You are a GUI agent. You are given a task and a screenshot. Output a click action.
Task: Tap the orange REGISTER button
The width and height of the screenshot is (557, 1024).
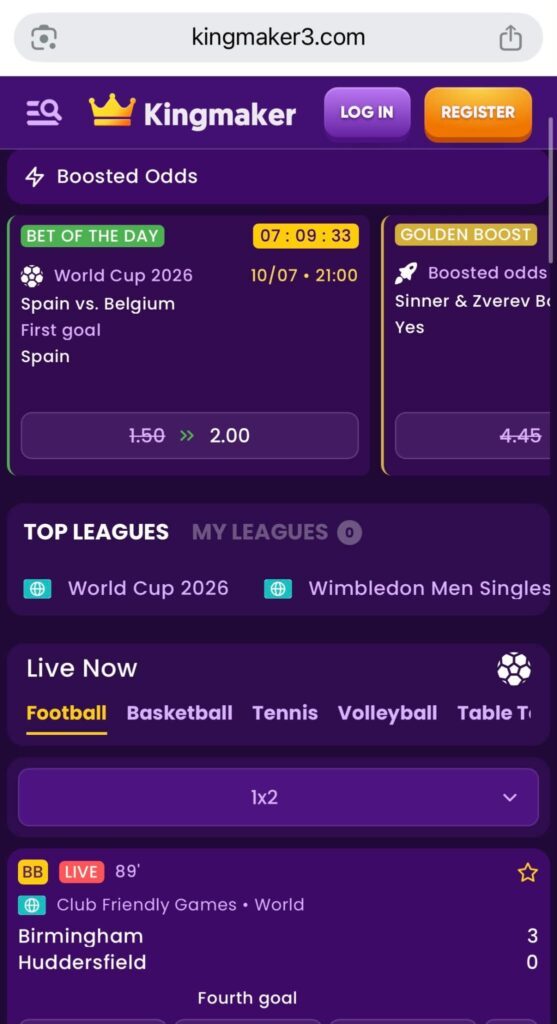click(x=478, y=113)
